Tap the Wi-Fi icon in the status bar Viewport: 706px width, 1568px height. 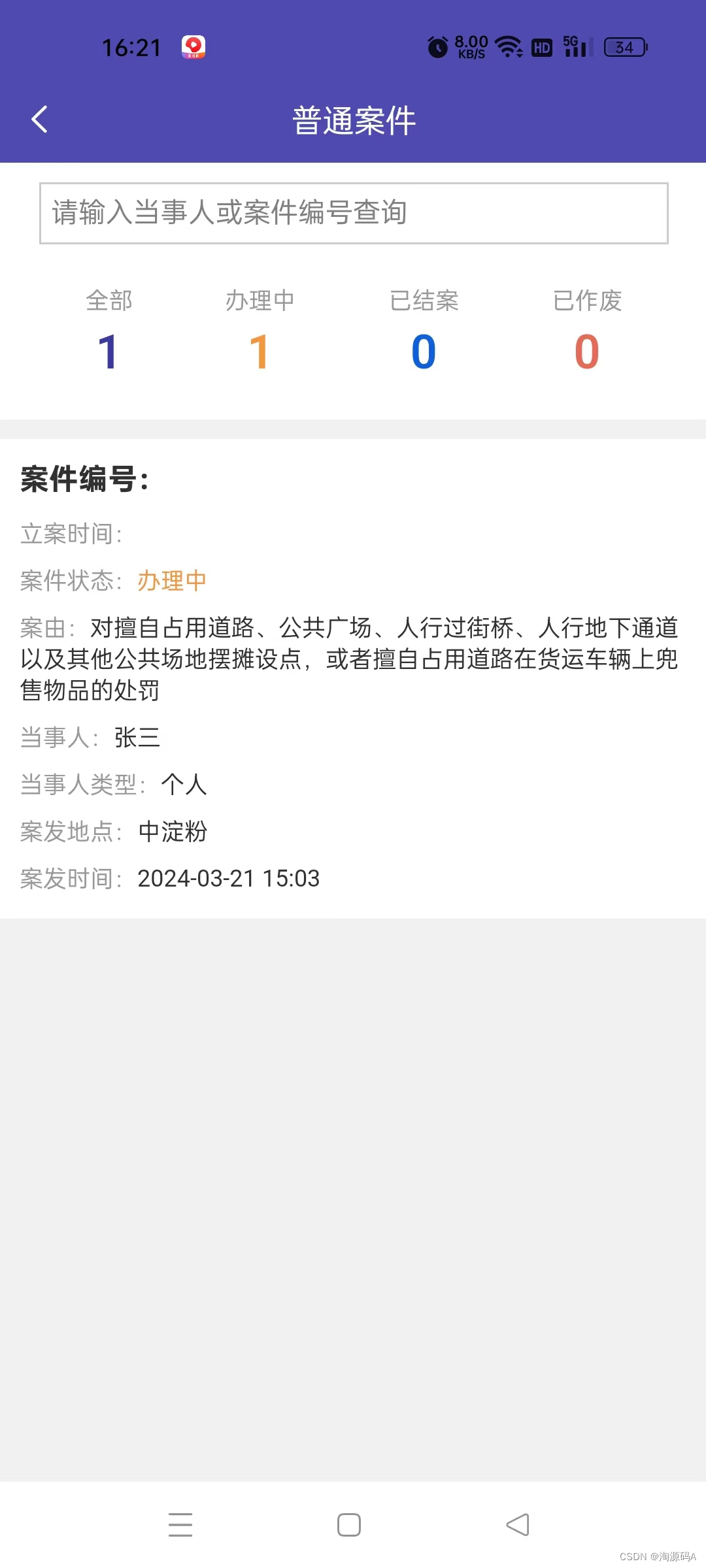click(509, 48)
